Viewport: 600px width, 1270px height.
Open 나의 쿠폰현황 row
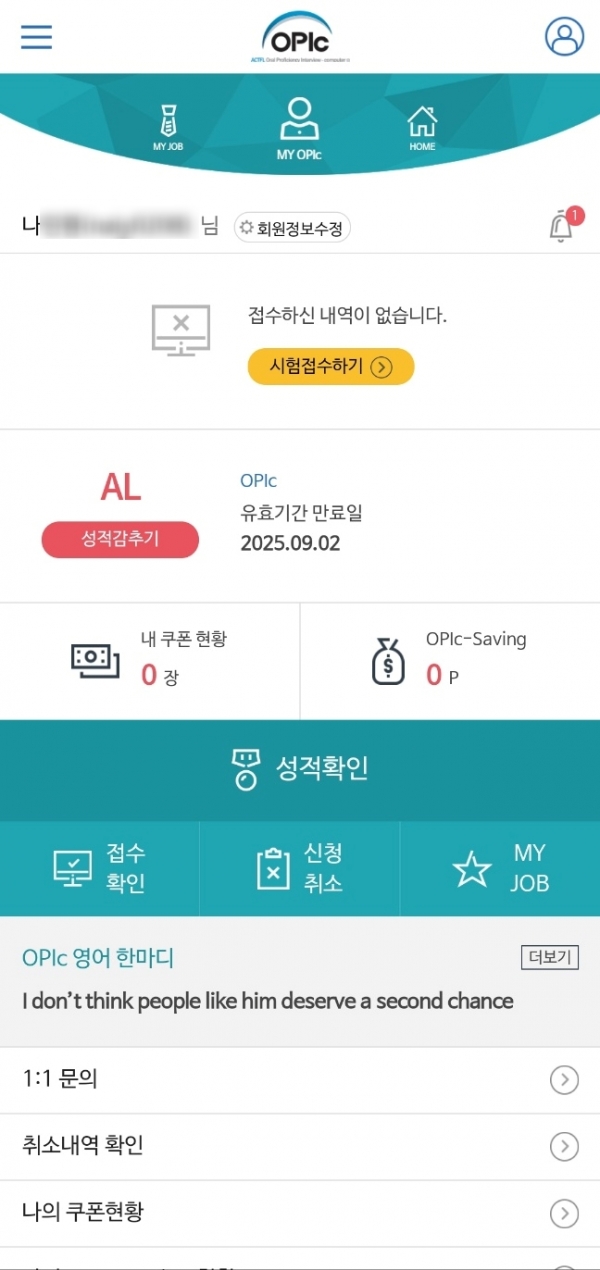[x=300, y=1213]
